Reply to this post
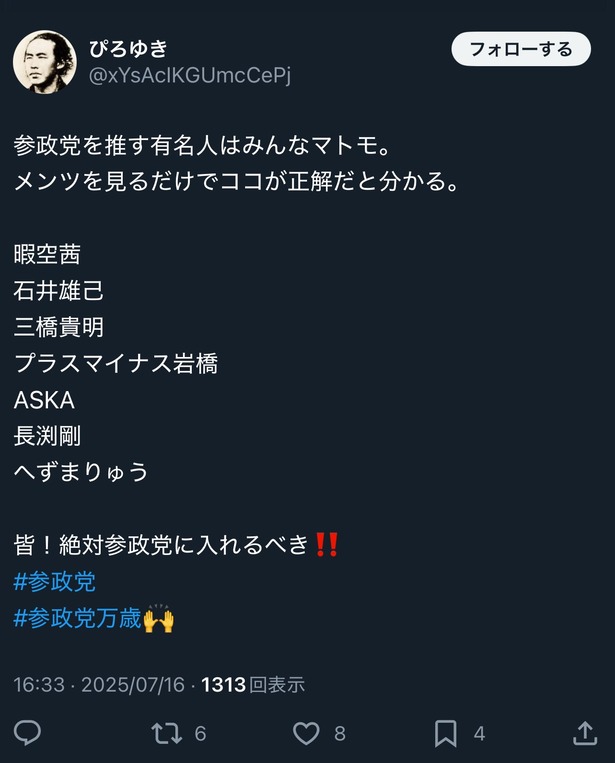Viewport: 615px width, 763px height. coord(28,733)
